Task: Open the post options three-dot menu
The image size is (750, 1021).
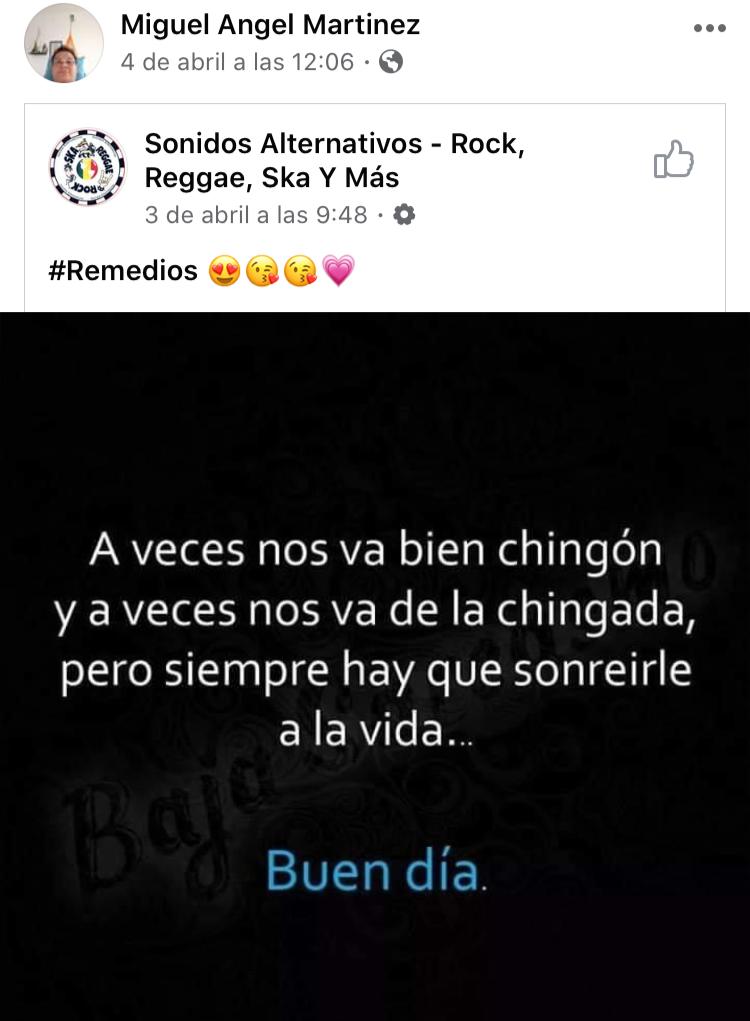Action: pos(709,28)
